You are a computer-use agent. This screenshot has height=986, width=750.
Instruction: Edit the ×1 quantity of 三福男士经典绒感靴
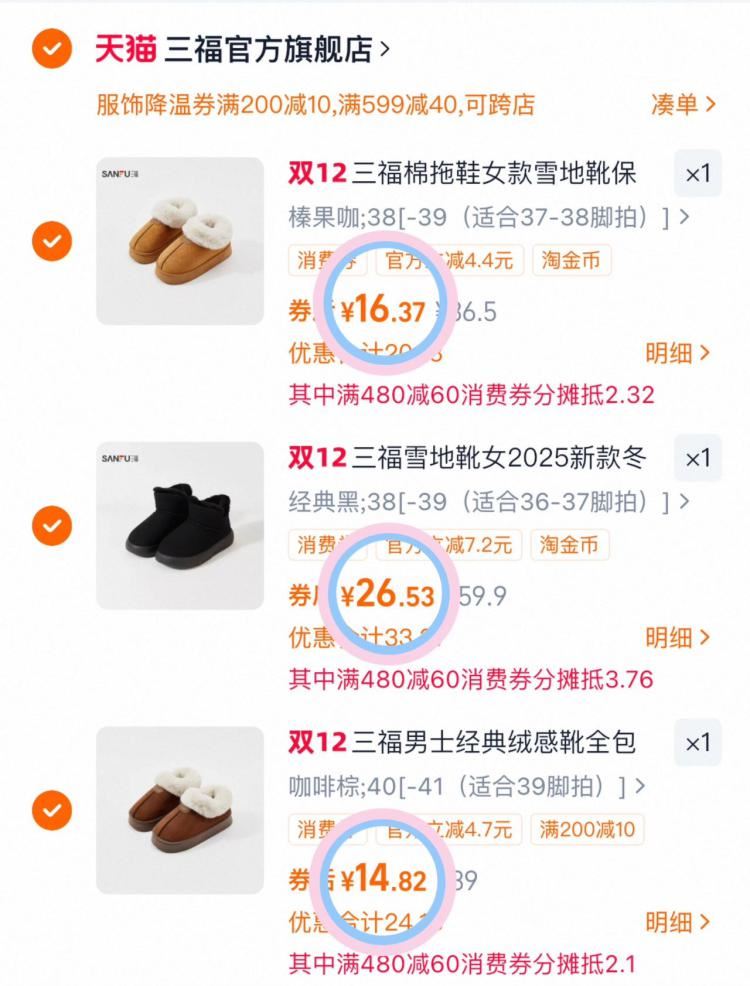pos(697,743)
